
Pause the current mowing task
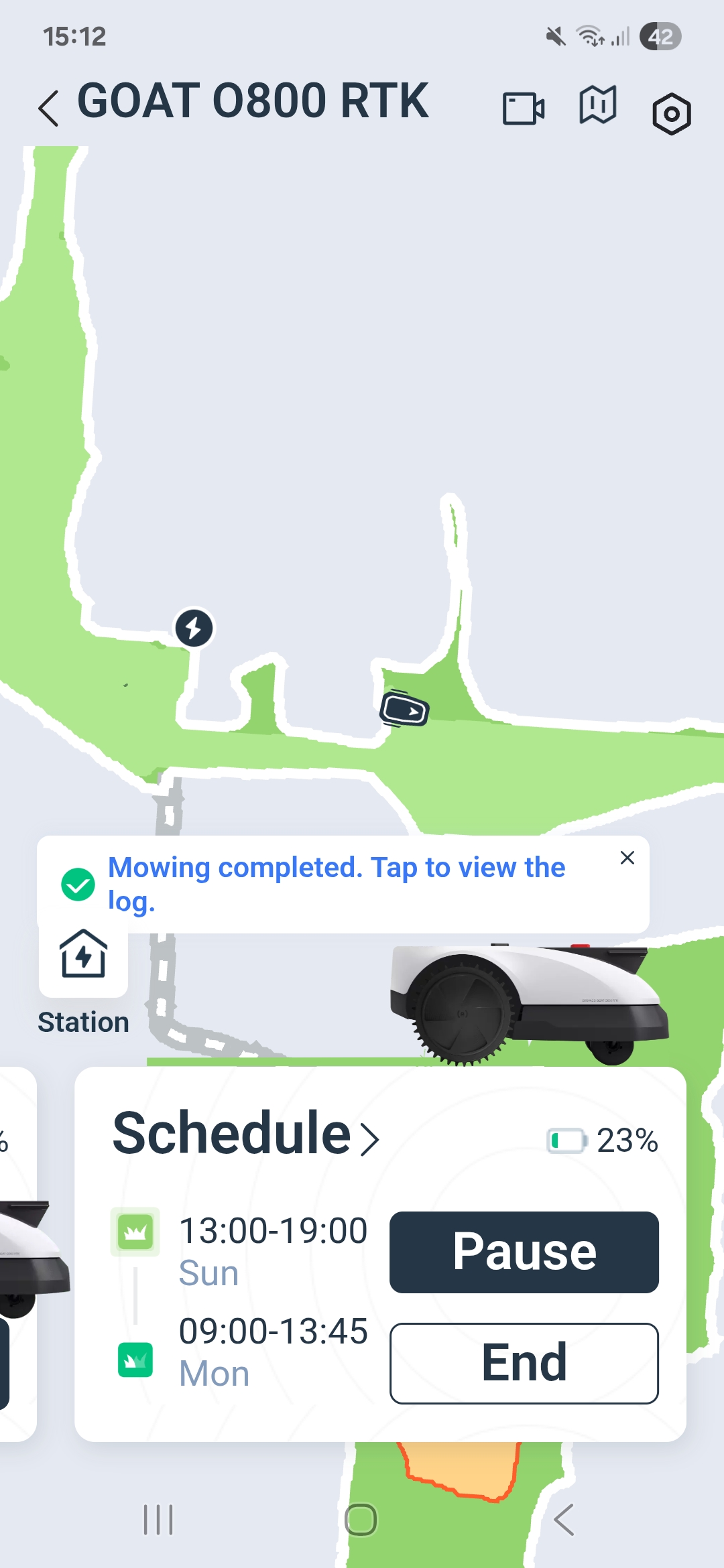click(524, 1252)
